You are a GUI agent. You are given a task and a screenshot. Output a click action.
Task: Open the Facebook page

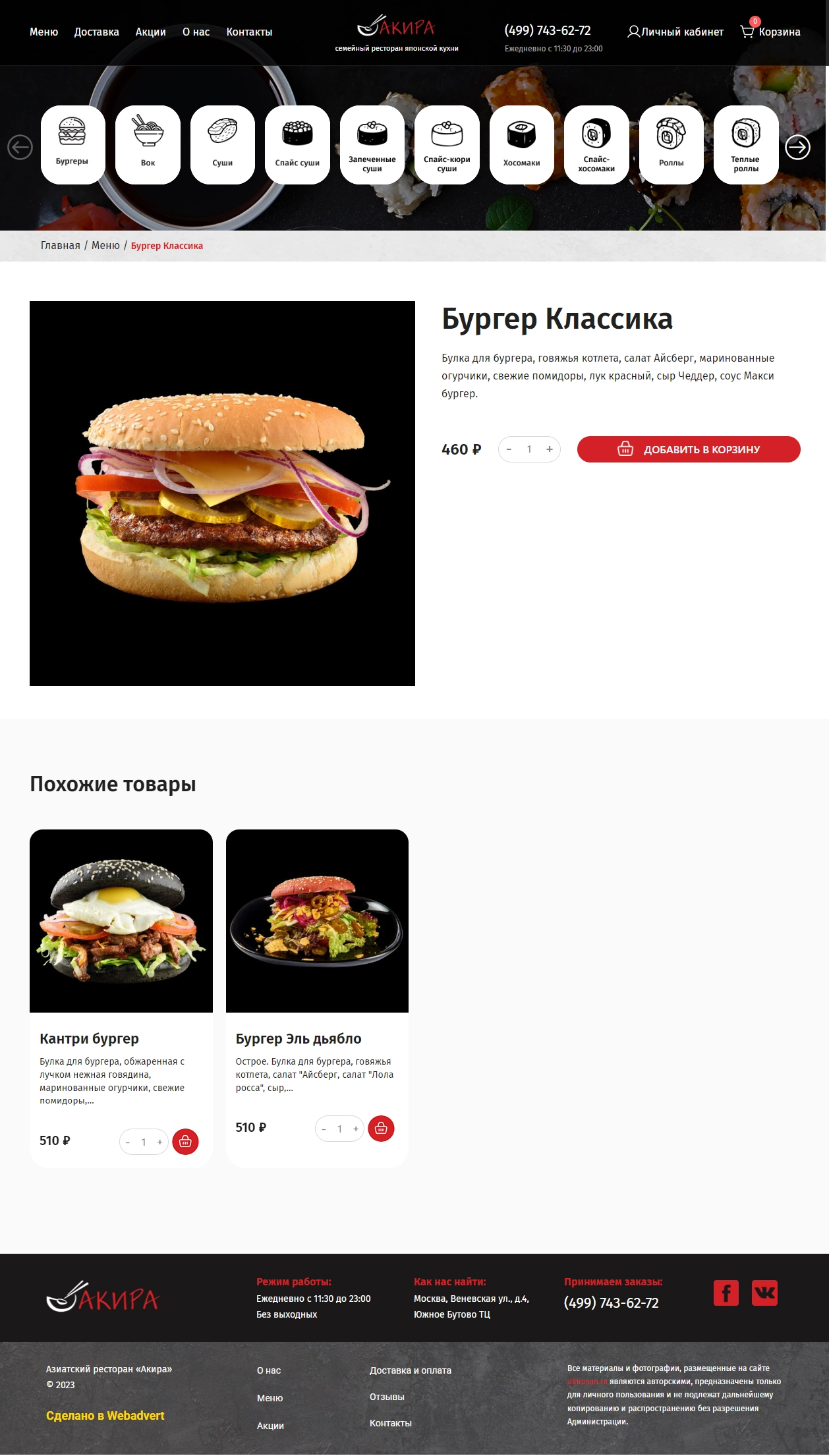coord(726,1293)
